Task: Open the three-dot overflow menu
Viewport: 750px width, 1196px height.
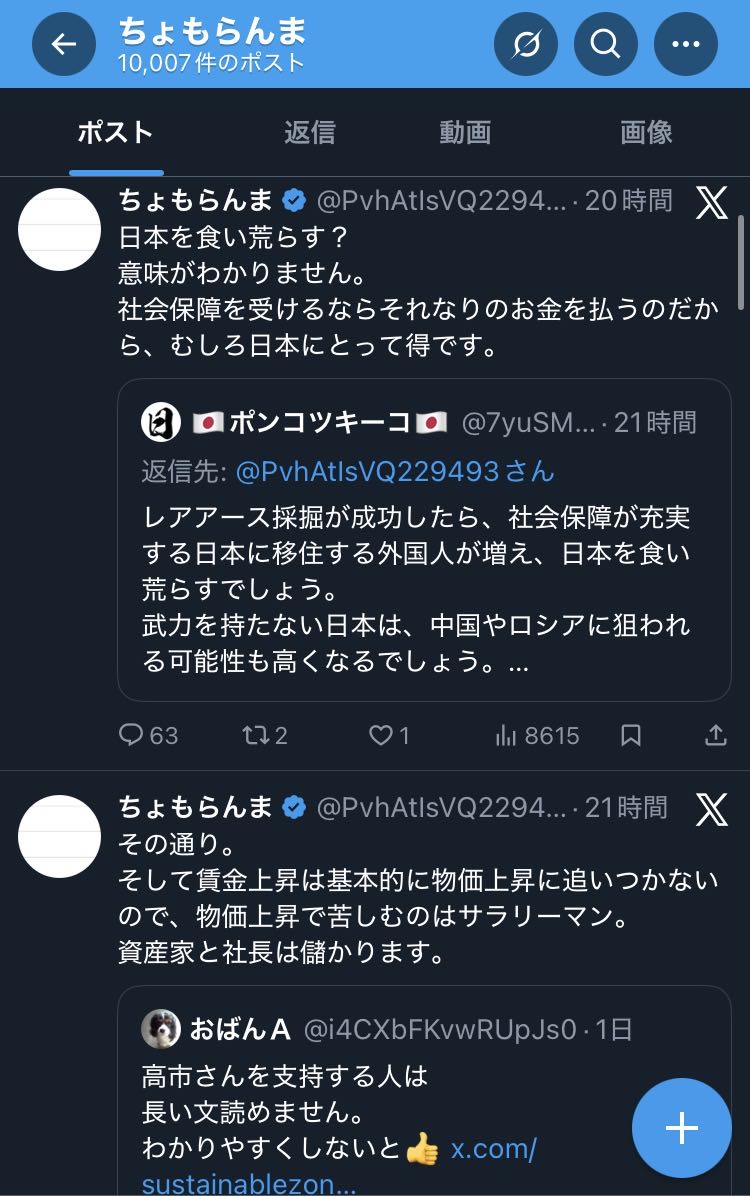Action: coord(686,44)
